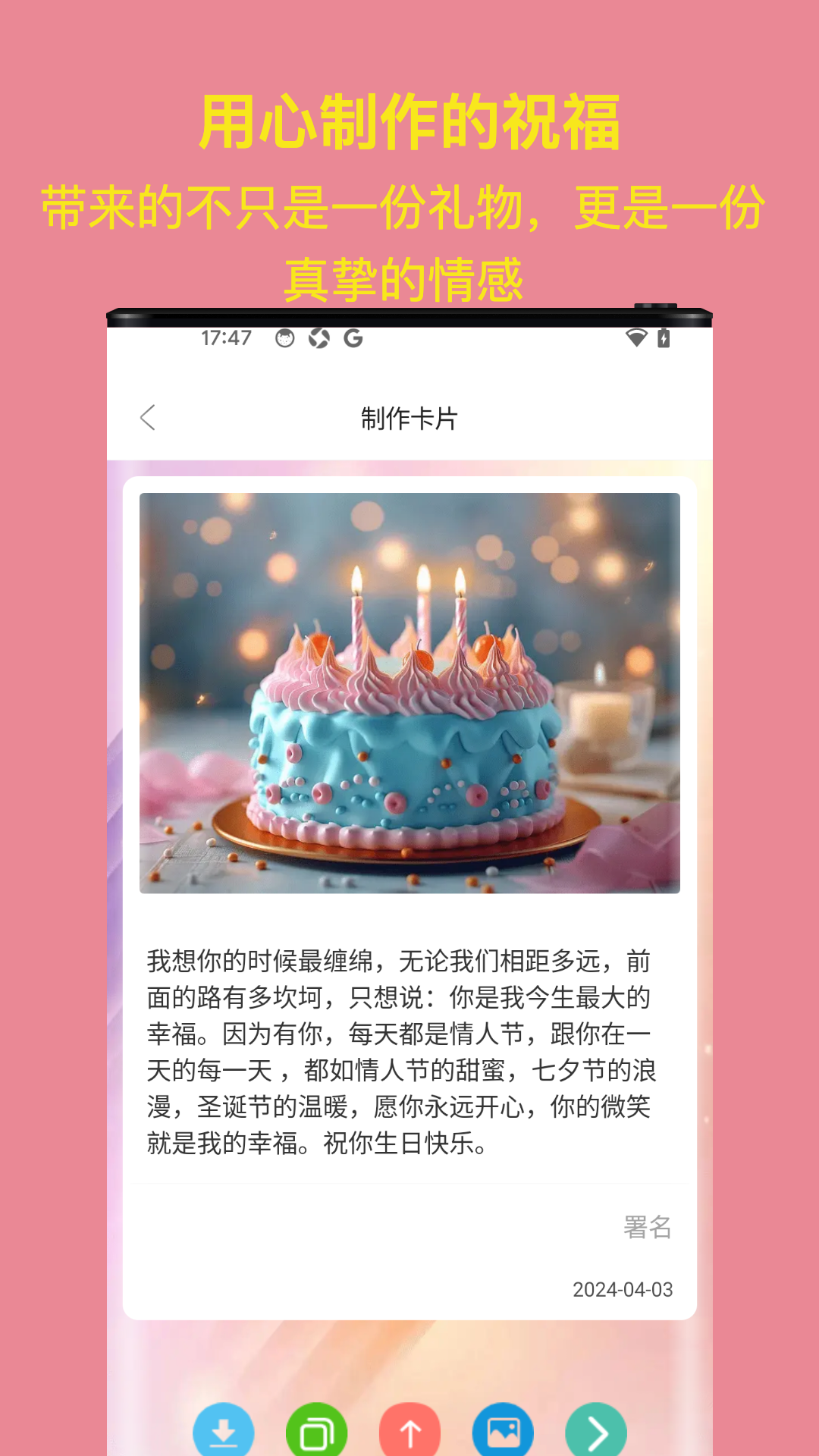Tap the round face notification icon

(x=284, y=339)
